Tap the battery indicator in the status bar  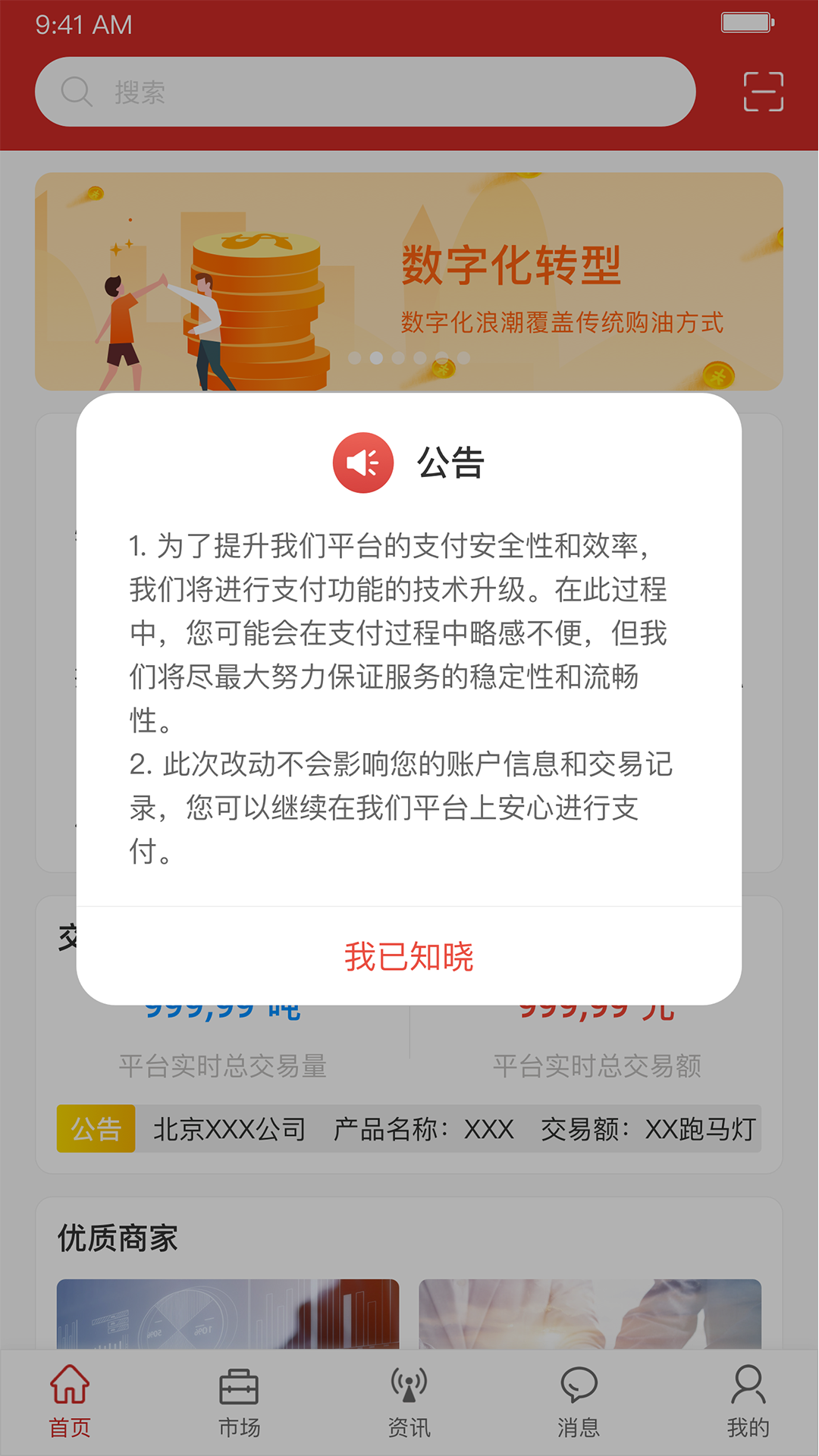click(x=746, y=23)
